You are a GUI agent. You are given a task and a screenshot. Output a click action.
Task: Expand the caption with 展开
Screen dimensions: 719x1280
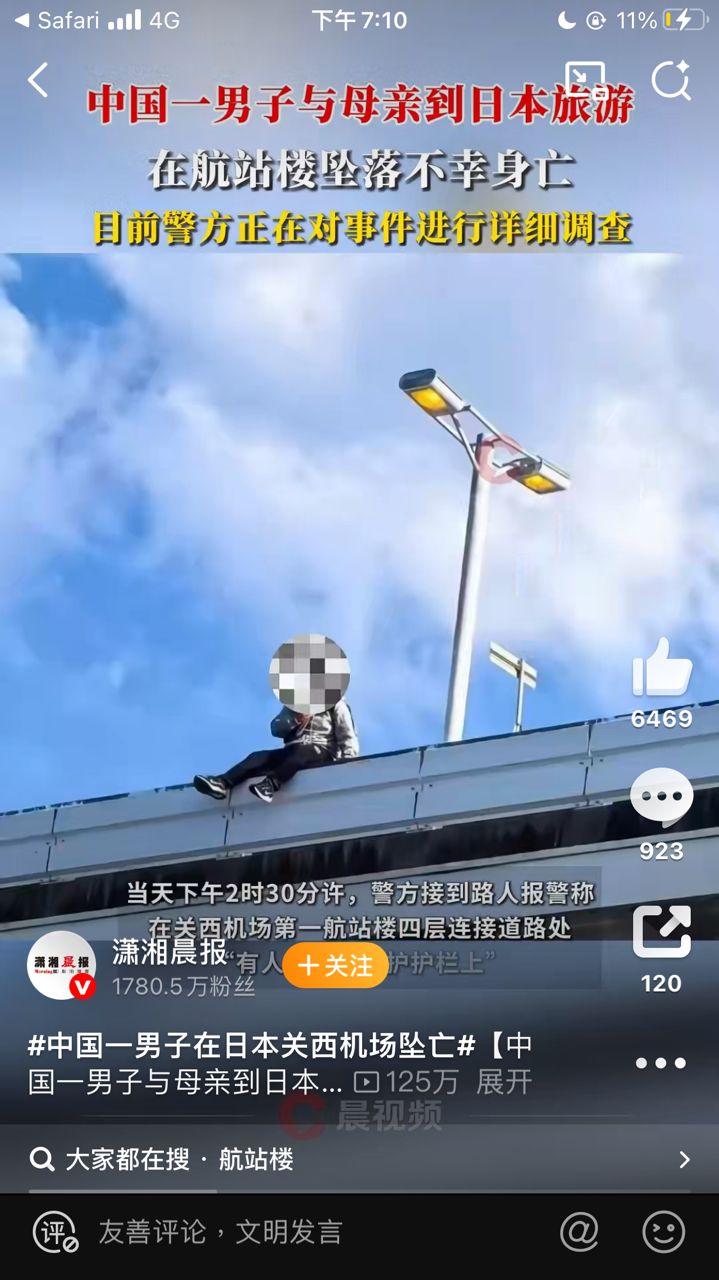click(x=504, y=1081)
